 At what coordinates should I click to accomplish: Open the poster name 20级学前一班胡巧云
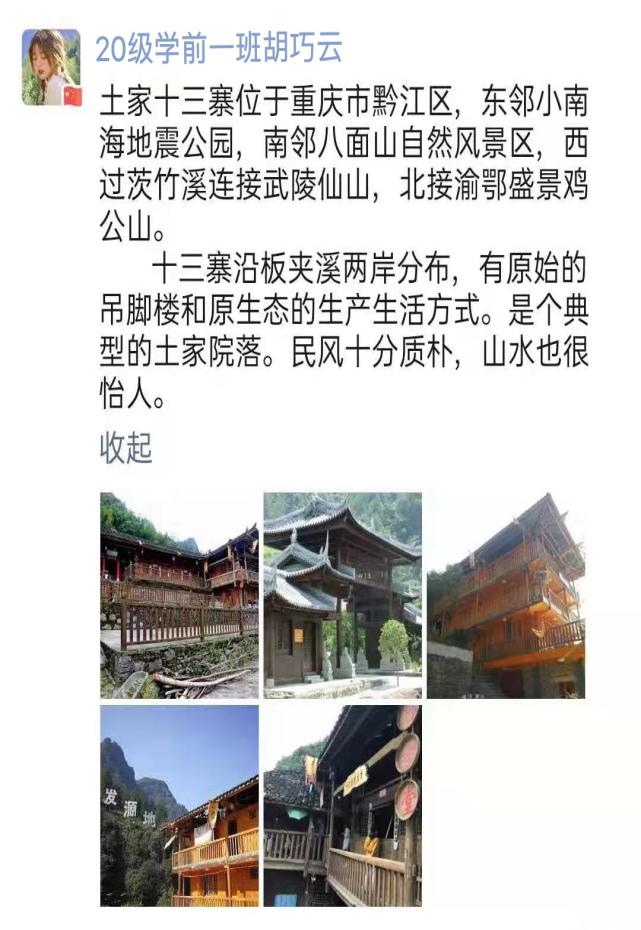click(x=219, y=47)
